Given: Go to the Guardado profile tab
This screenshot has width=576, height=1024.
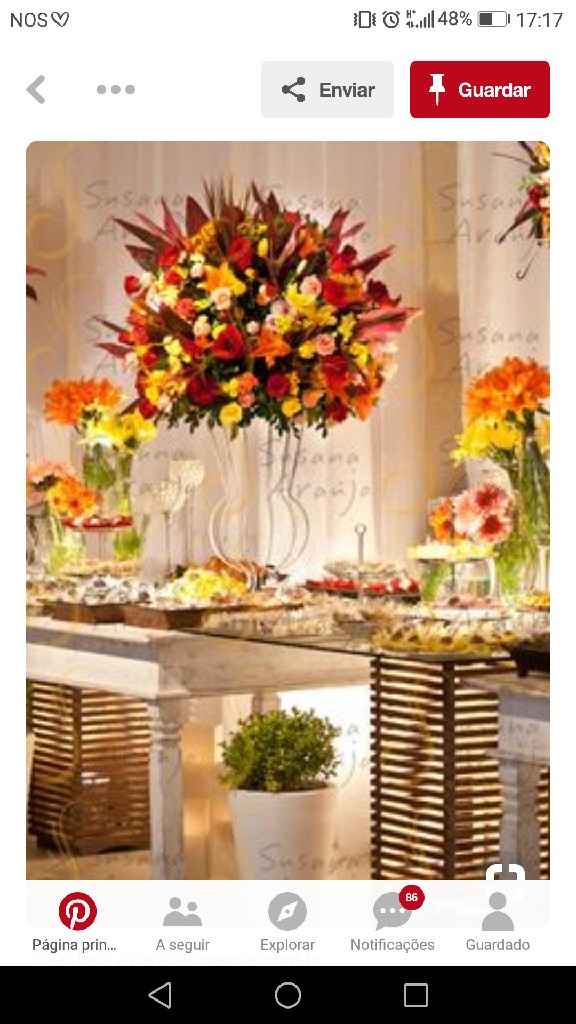Looking at the screenshot, I should pos(498,922).
